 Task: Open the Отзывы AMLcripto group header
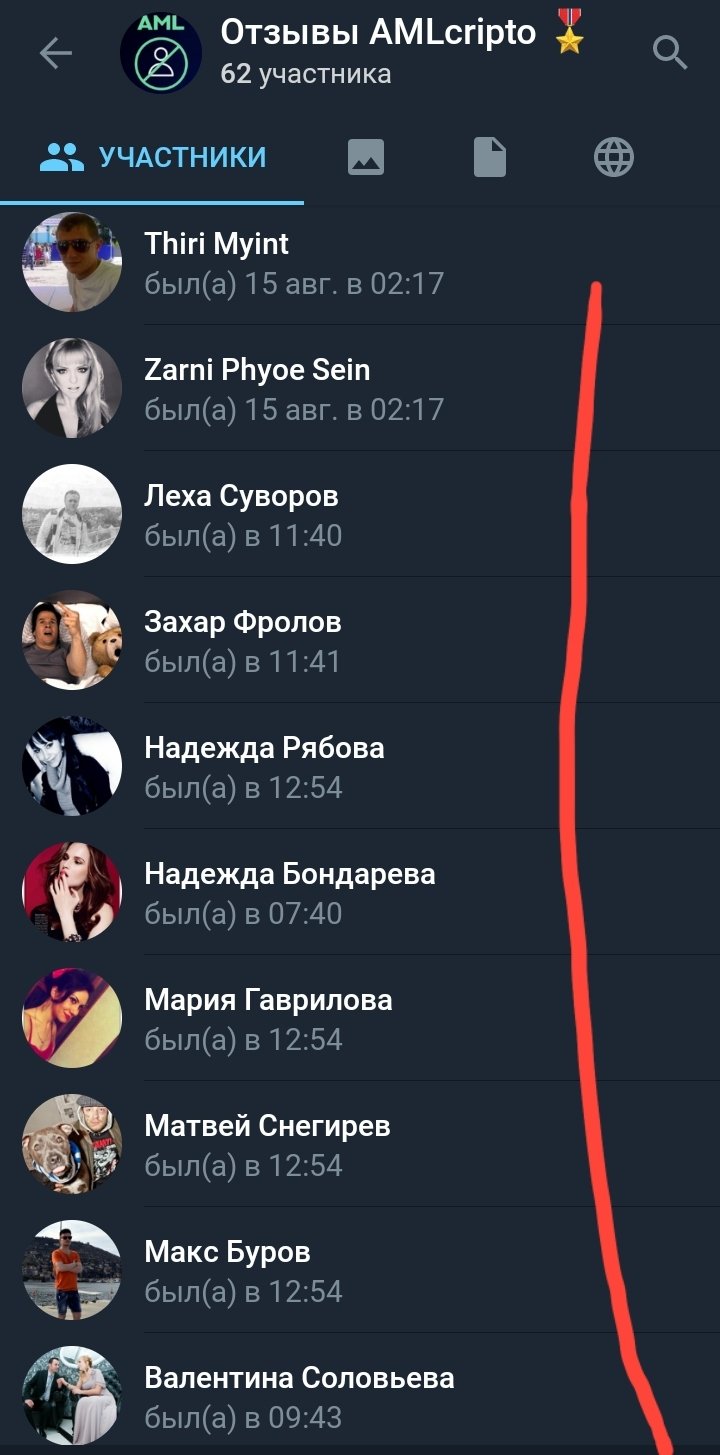378,52
